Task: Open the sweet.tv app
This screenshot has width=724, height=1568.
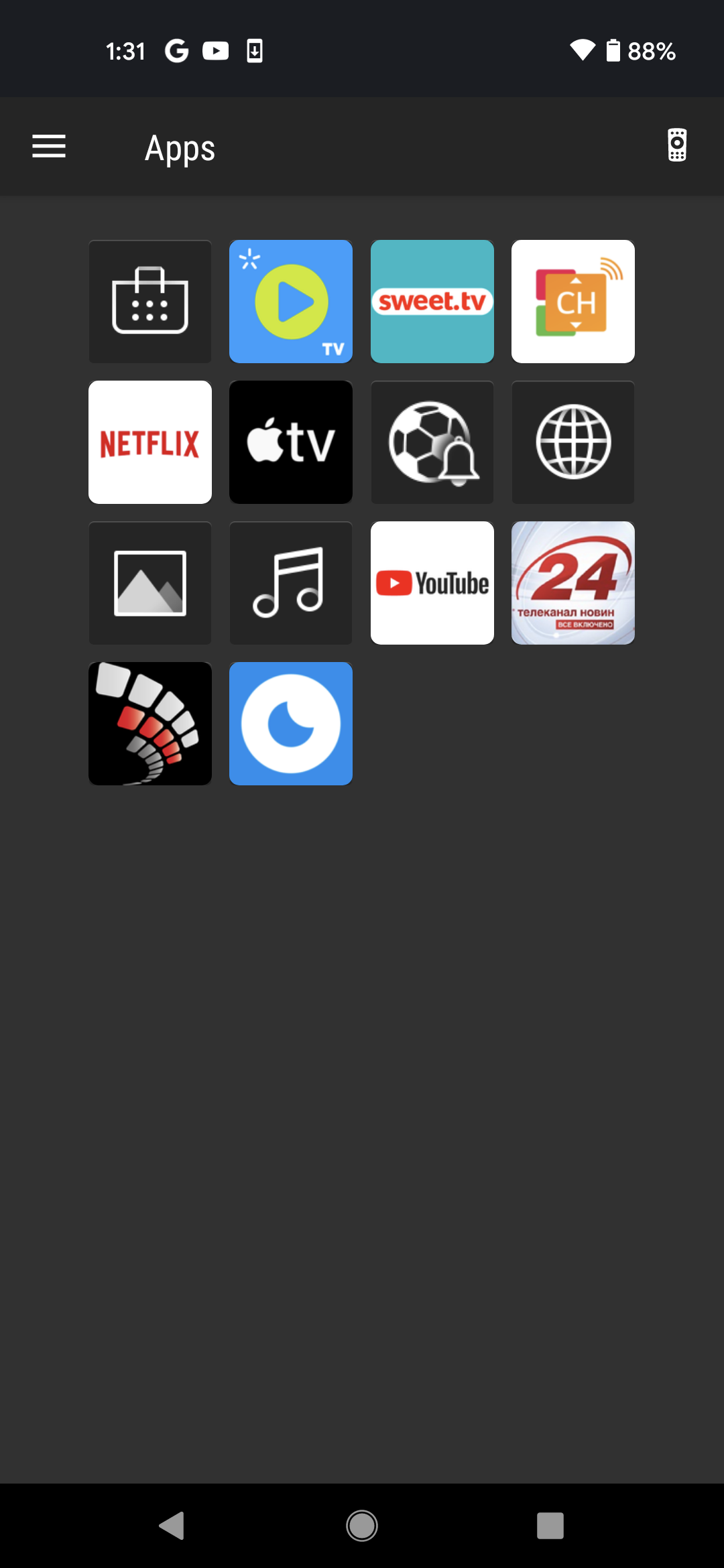Action: (x=432, y=301)
